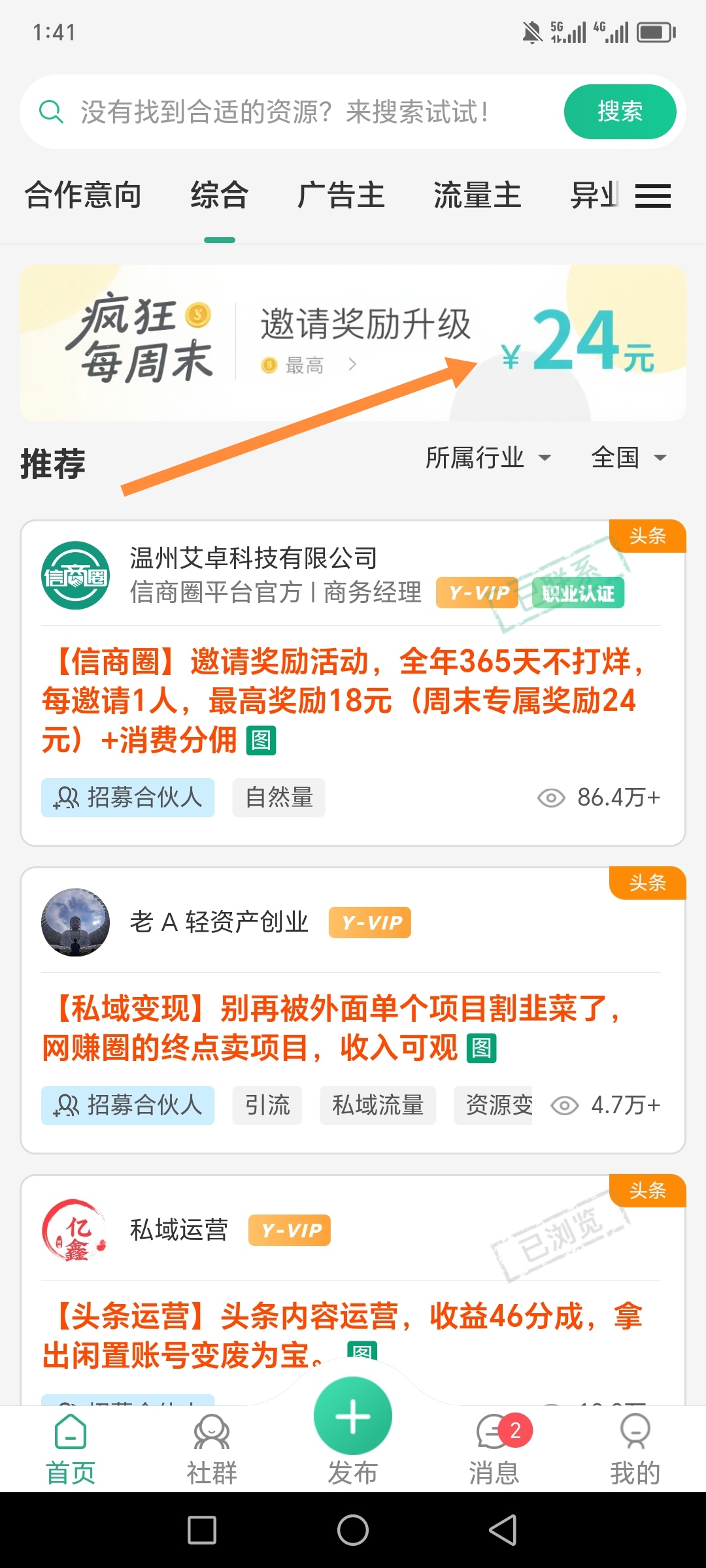
Task: Open the hamburger menu of categories
Action: 652,196
